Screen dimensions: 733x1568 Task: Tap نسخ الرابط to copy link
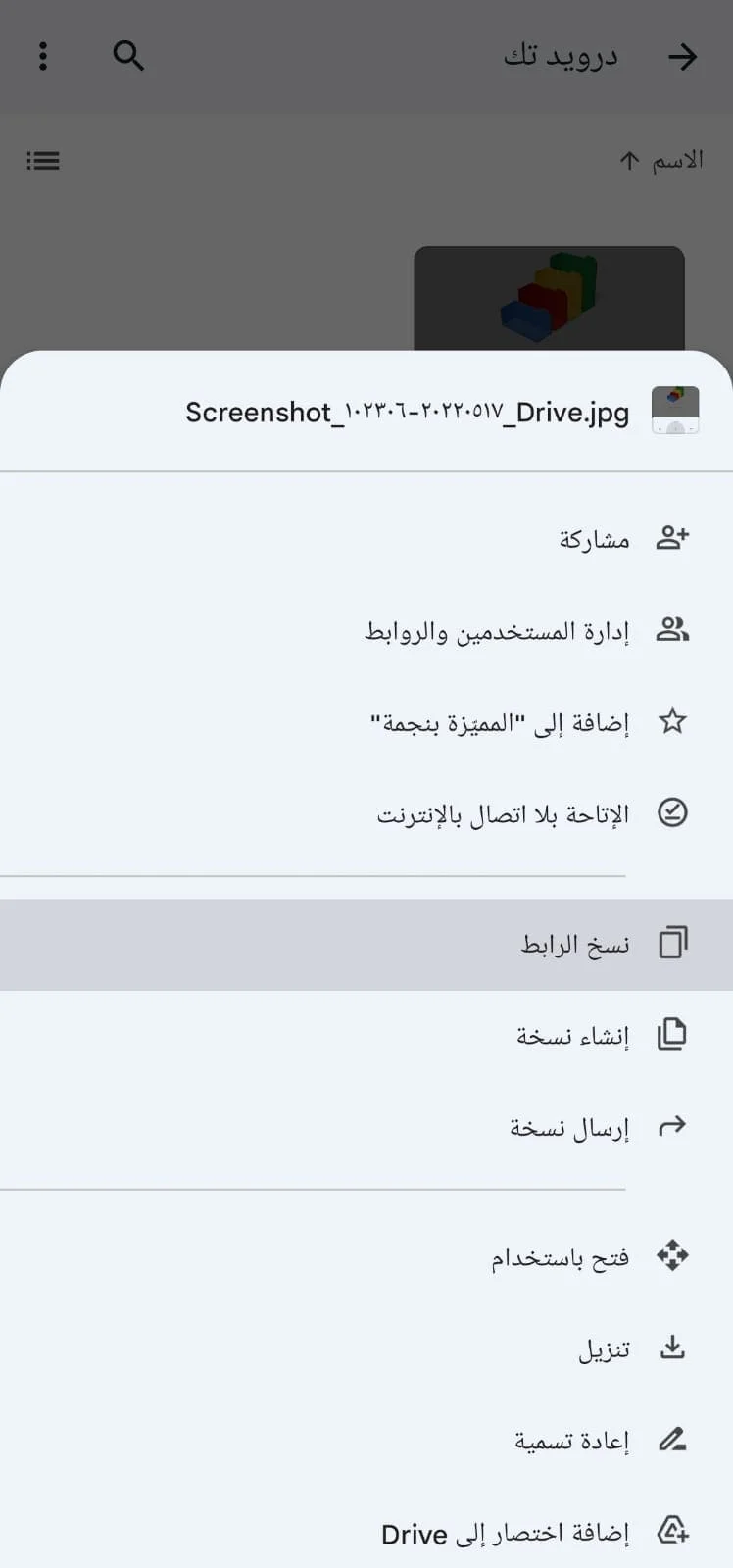coord(366,944)
